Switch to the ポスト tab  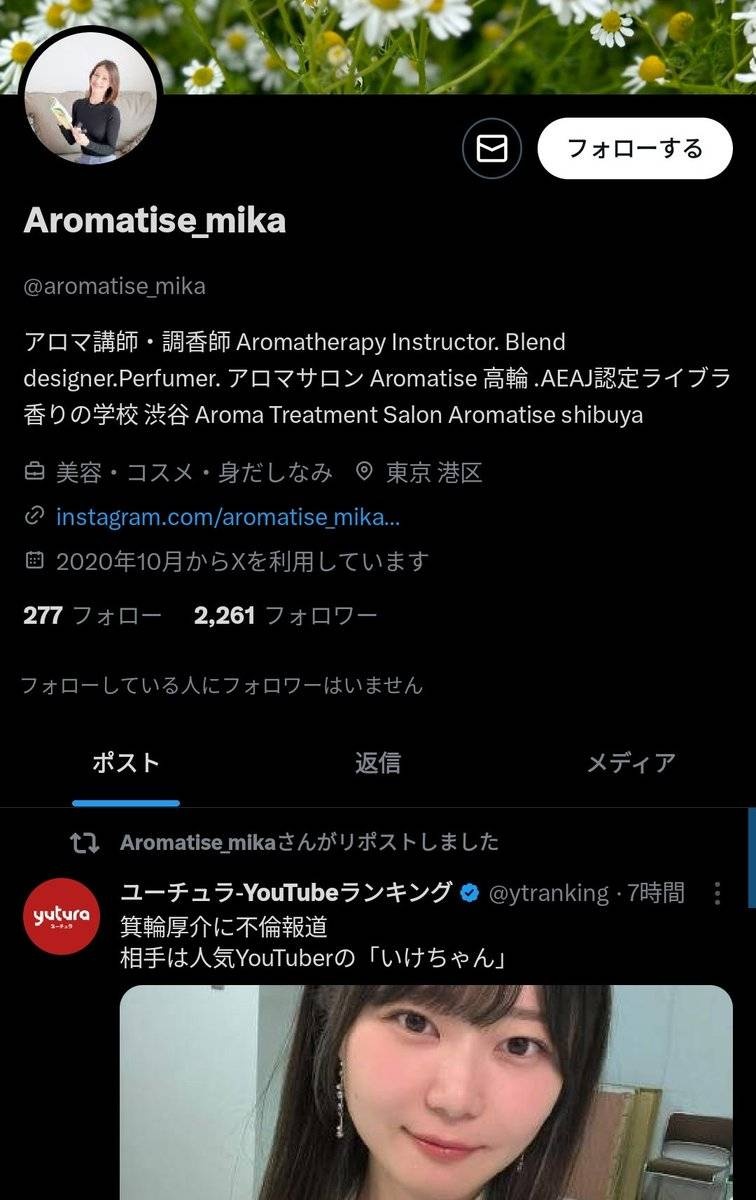126,763
